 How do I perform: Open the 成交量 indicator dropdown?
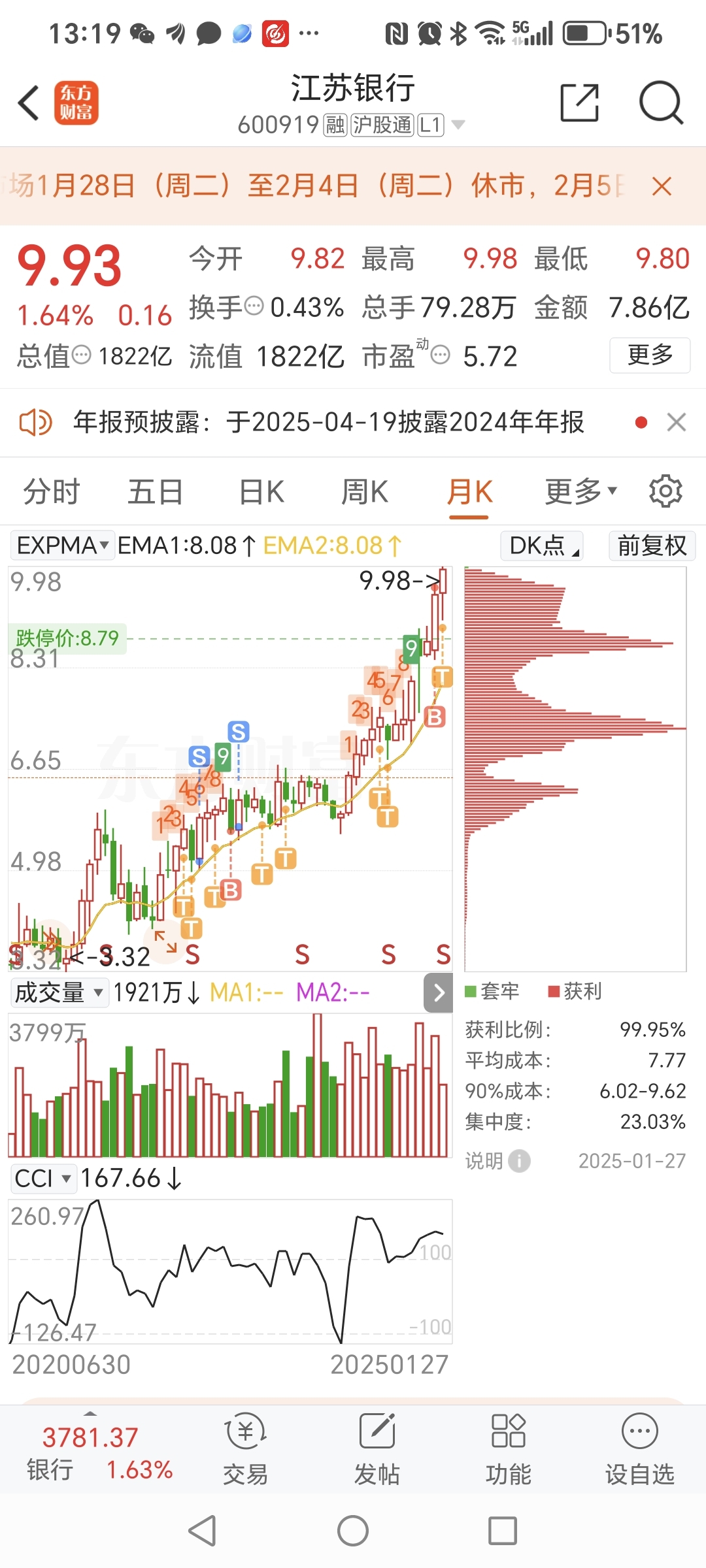tap(59, 992)
